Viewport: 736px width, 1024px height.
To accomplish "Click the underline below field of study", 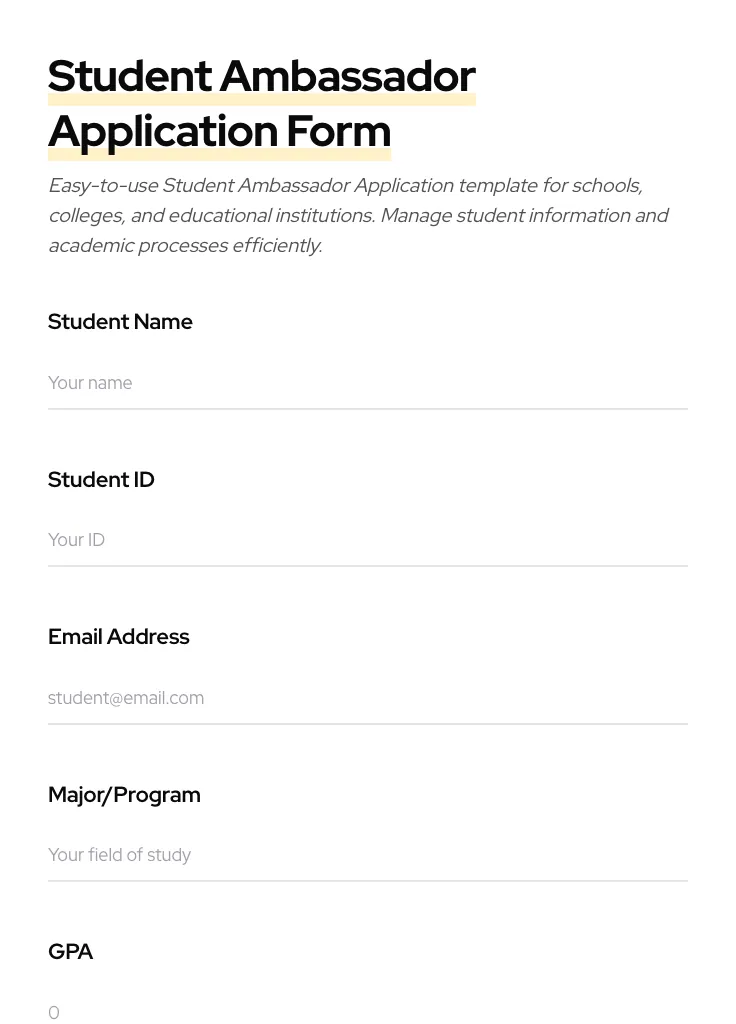I will click(367, 880).
